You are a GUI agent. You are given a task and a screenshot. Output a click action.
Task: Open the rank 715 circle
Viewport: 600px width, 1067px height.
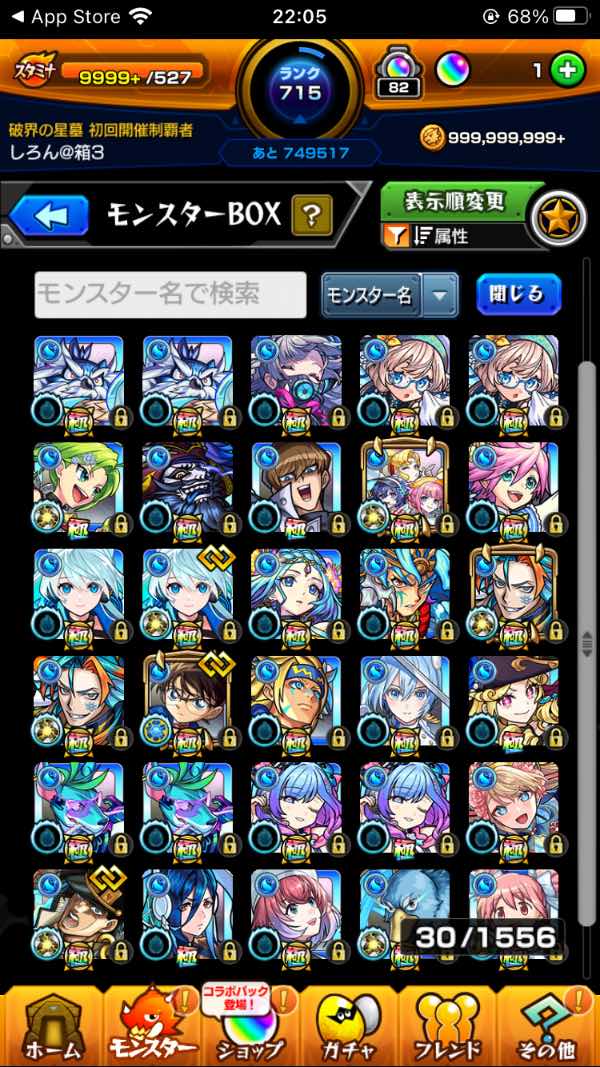[300, 87]
